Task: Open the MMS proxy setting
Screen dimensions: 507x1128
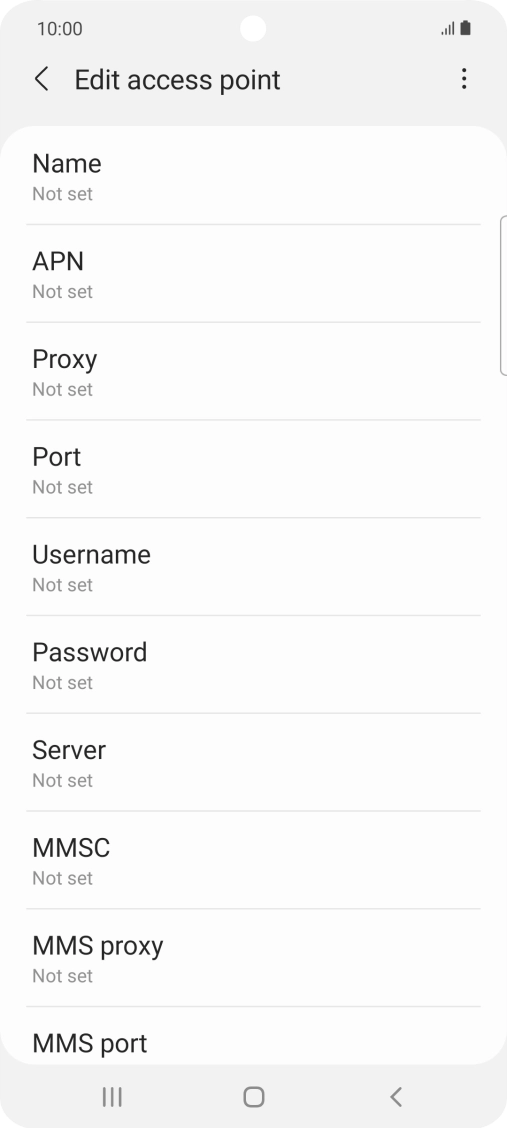Action: tap(253, 958)
